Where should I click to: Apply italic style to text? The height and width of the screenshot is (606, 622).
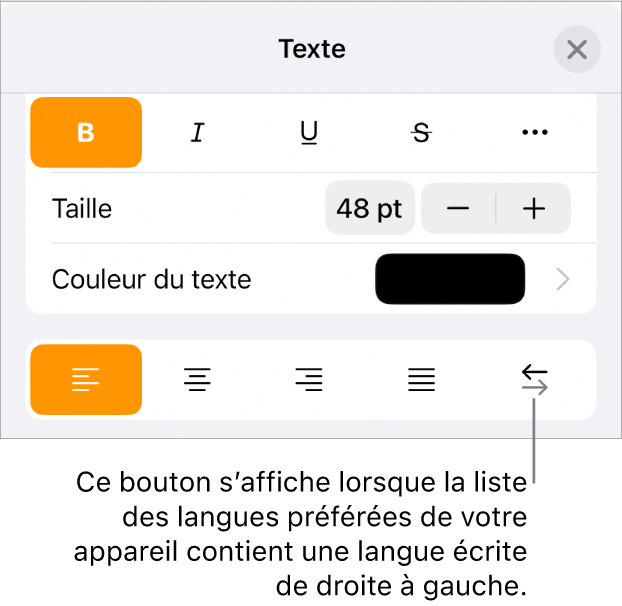(198, 132)
